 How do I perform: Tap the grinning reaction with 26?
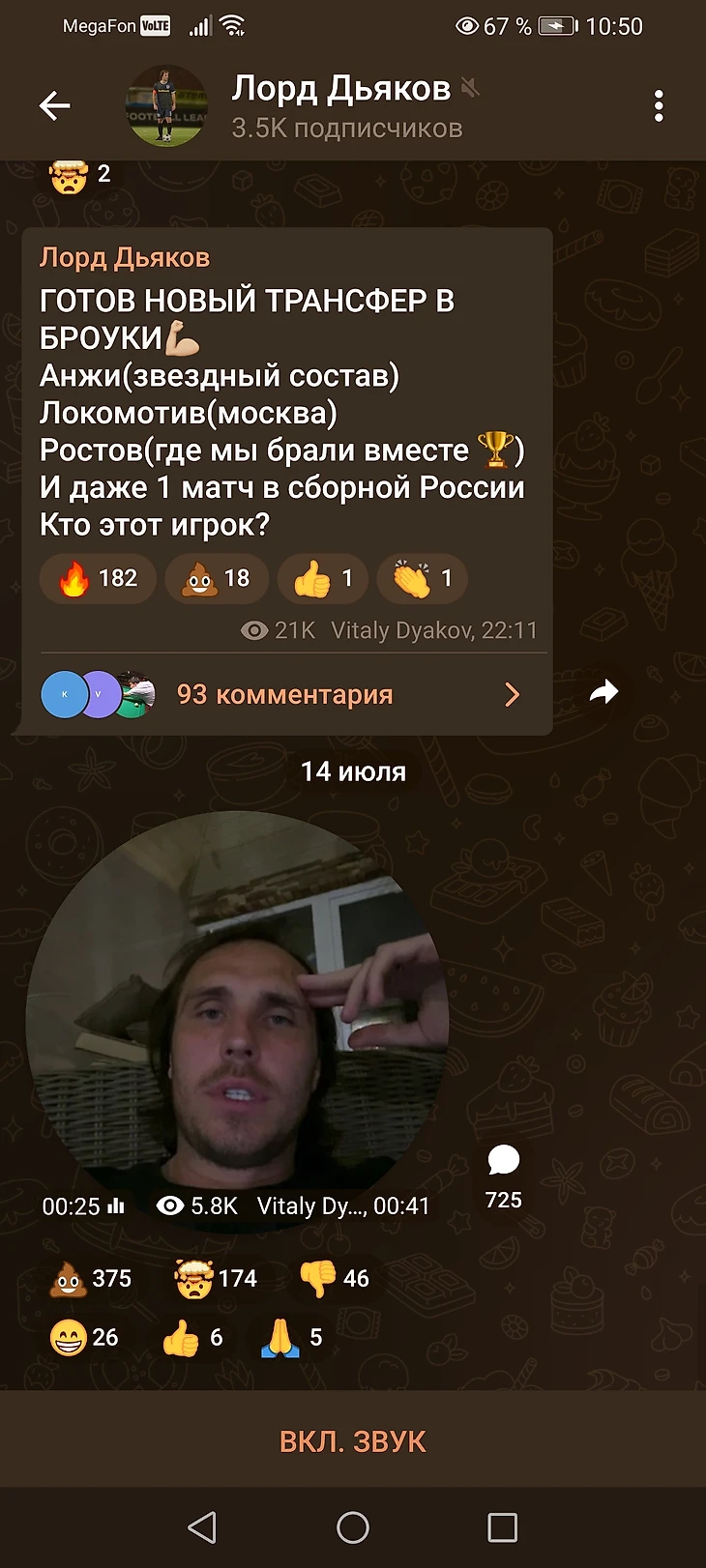84,1338
